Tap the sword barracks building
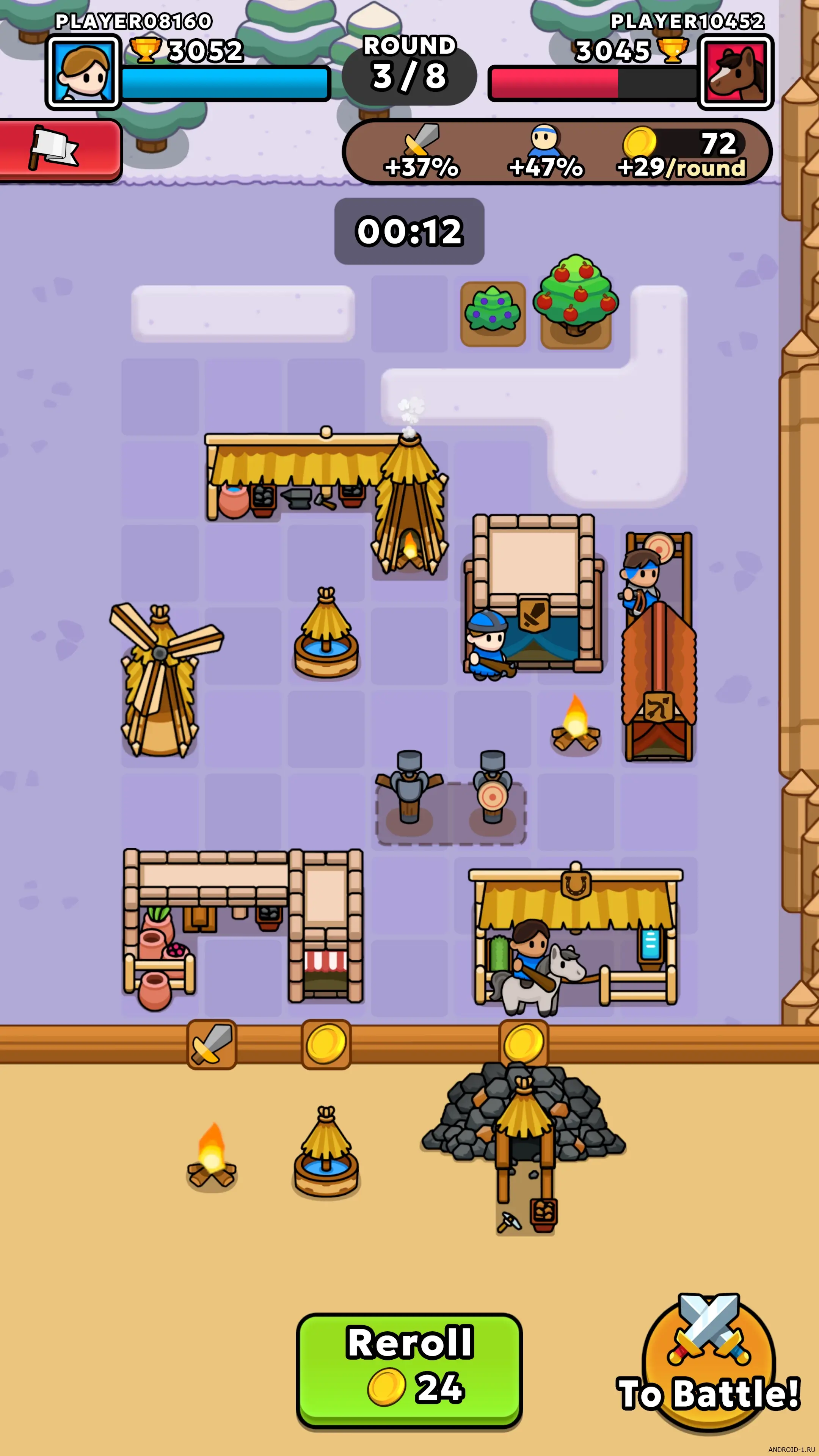Image resolution: width=819 pixels, height=1456 pixels. [x=534, y=593]
